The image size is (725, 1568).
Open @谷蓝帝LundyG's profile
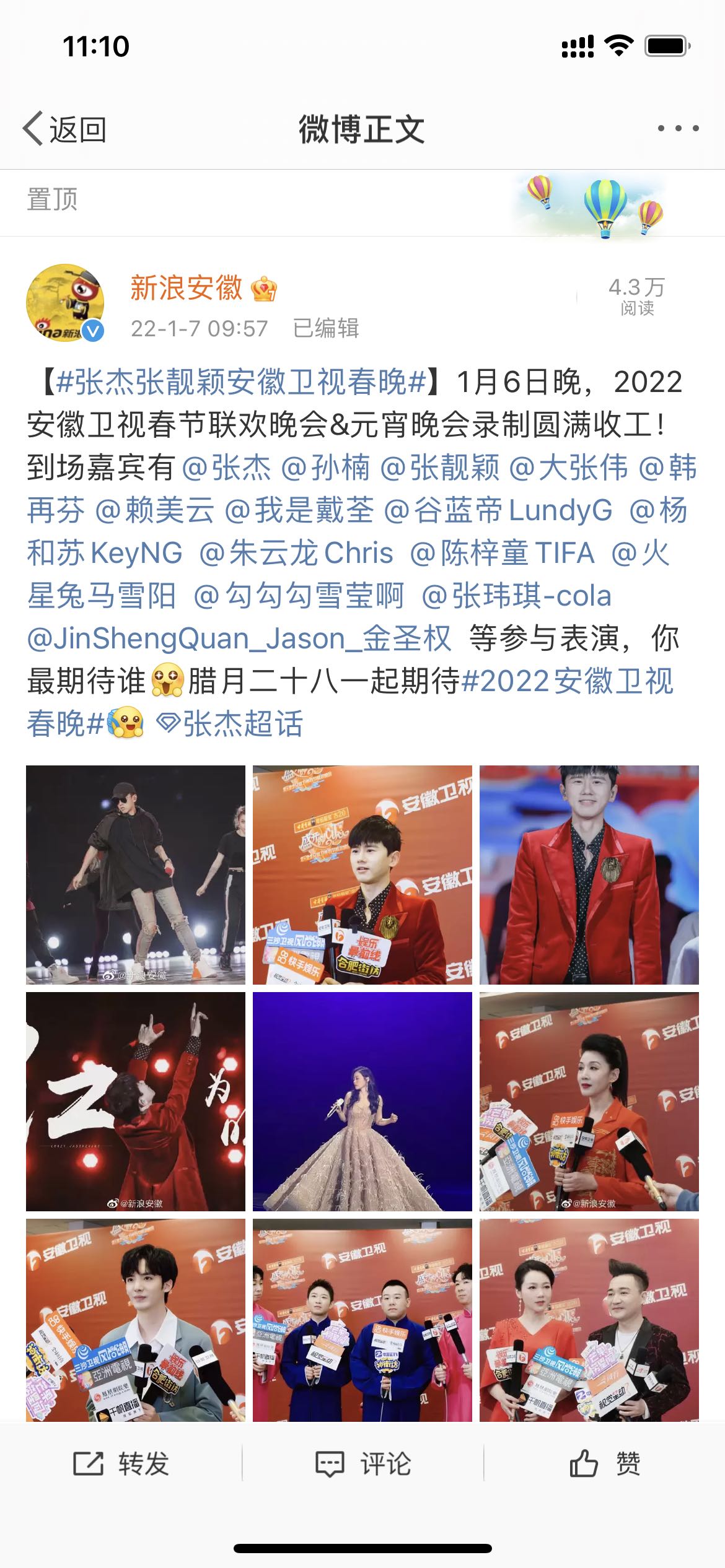click(498, 510)
